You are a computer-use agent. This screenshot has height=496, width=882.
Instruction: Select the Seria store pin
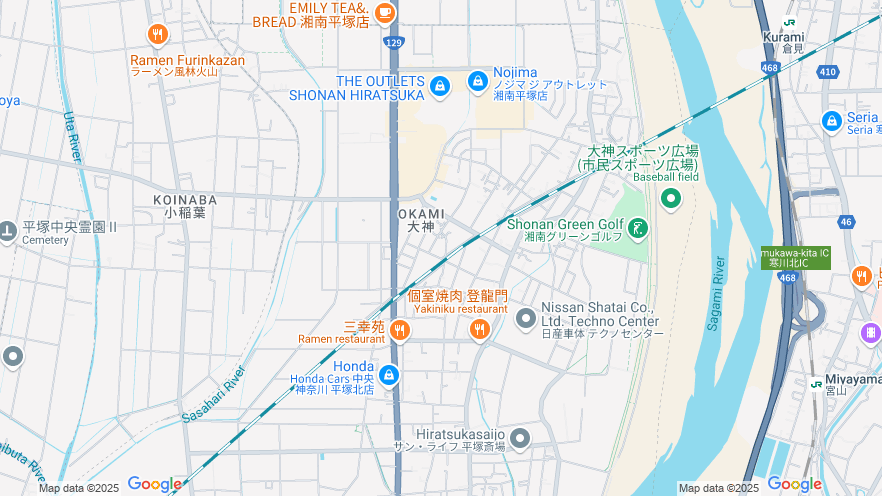point(831,121)
